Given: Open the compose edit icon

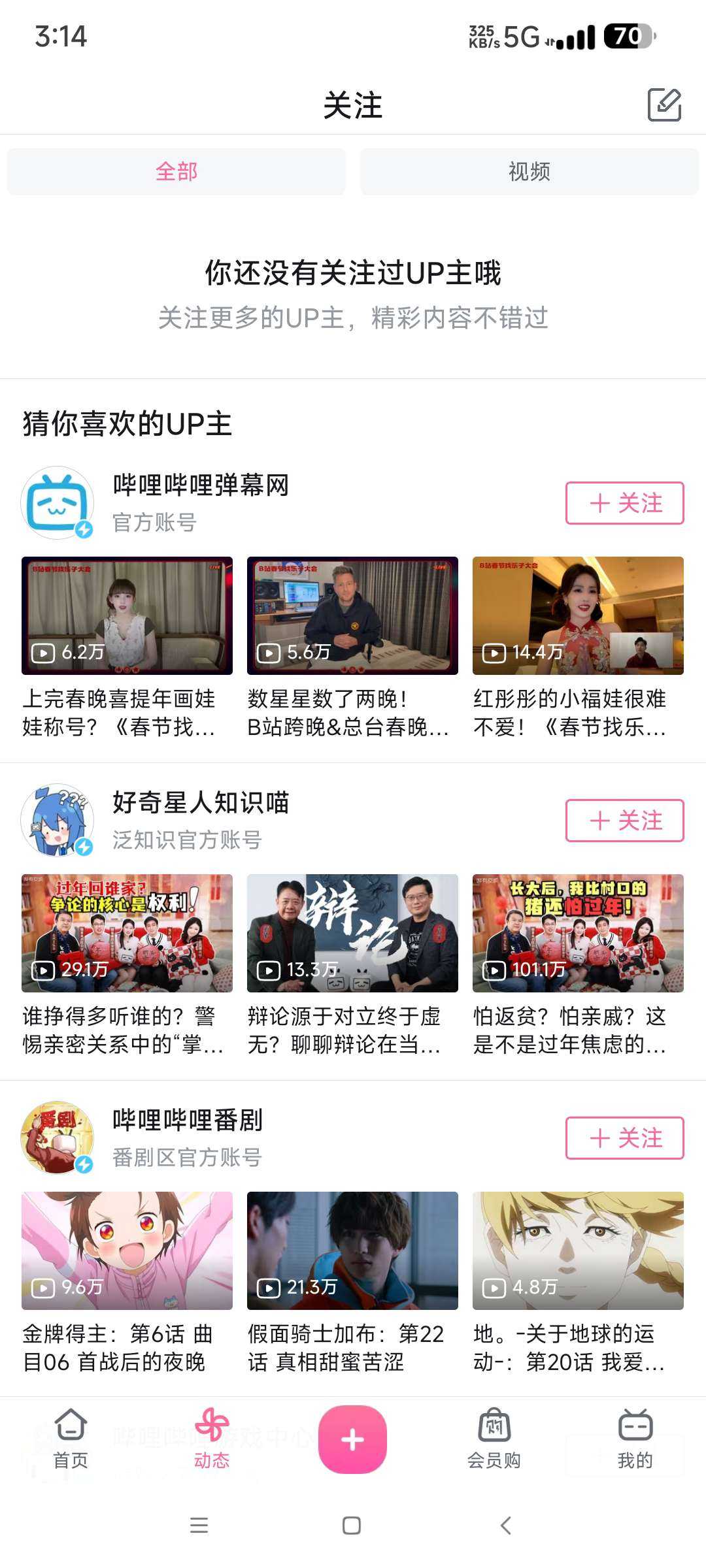Looking at the screenshot, I should click(664, 105).
